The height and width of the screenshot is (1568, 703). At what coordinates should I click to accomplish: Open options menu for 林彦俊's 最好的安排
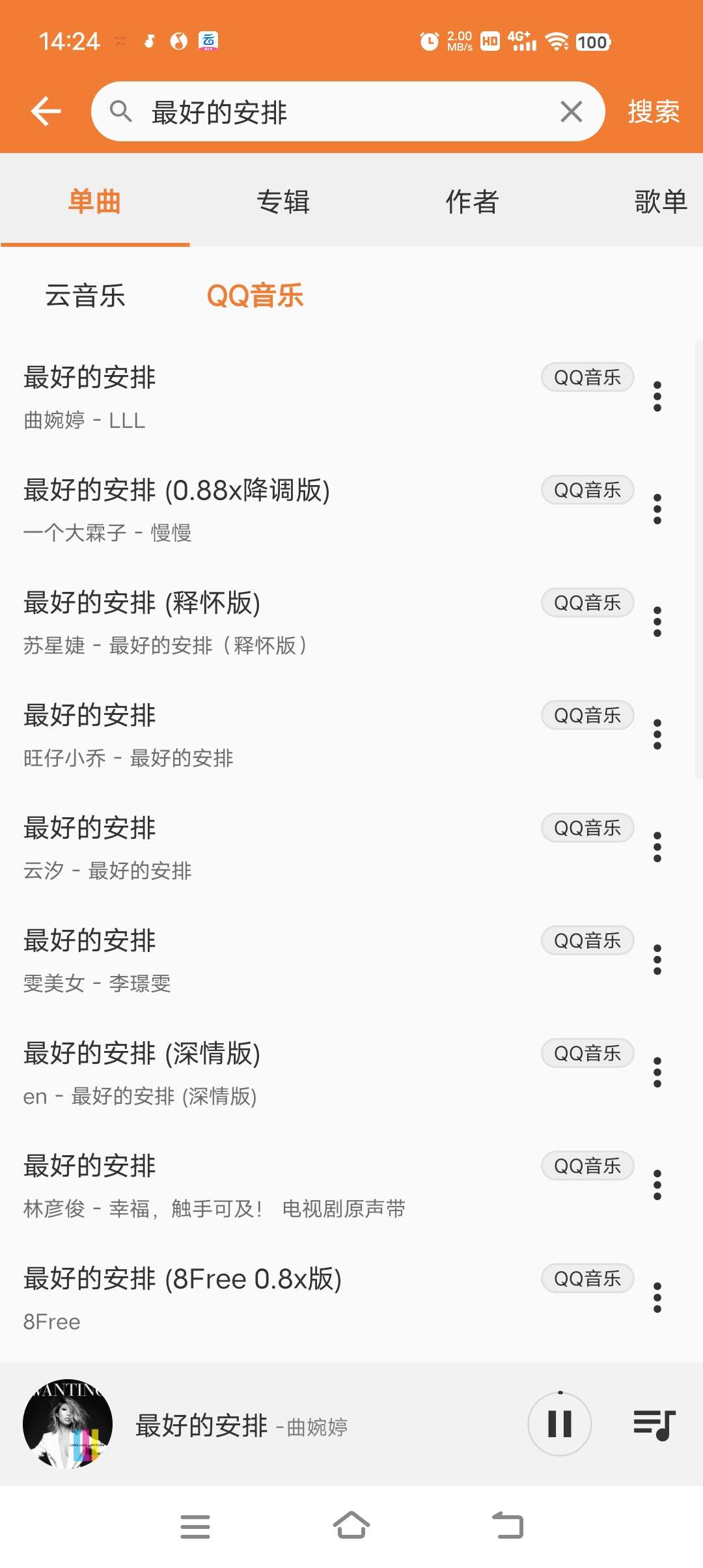click(x=657, y=1185)
